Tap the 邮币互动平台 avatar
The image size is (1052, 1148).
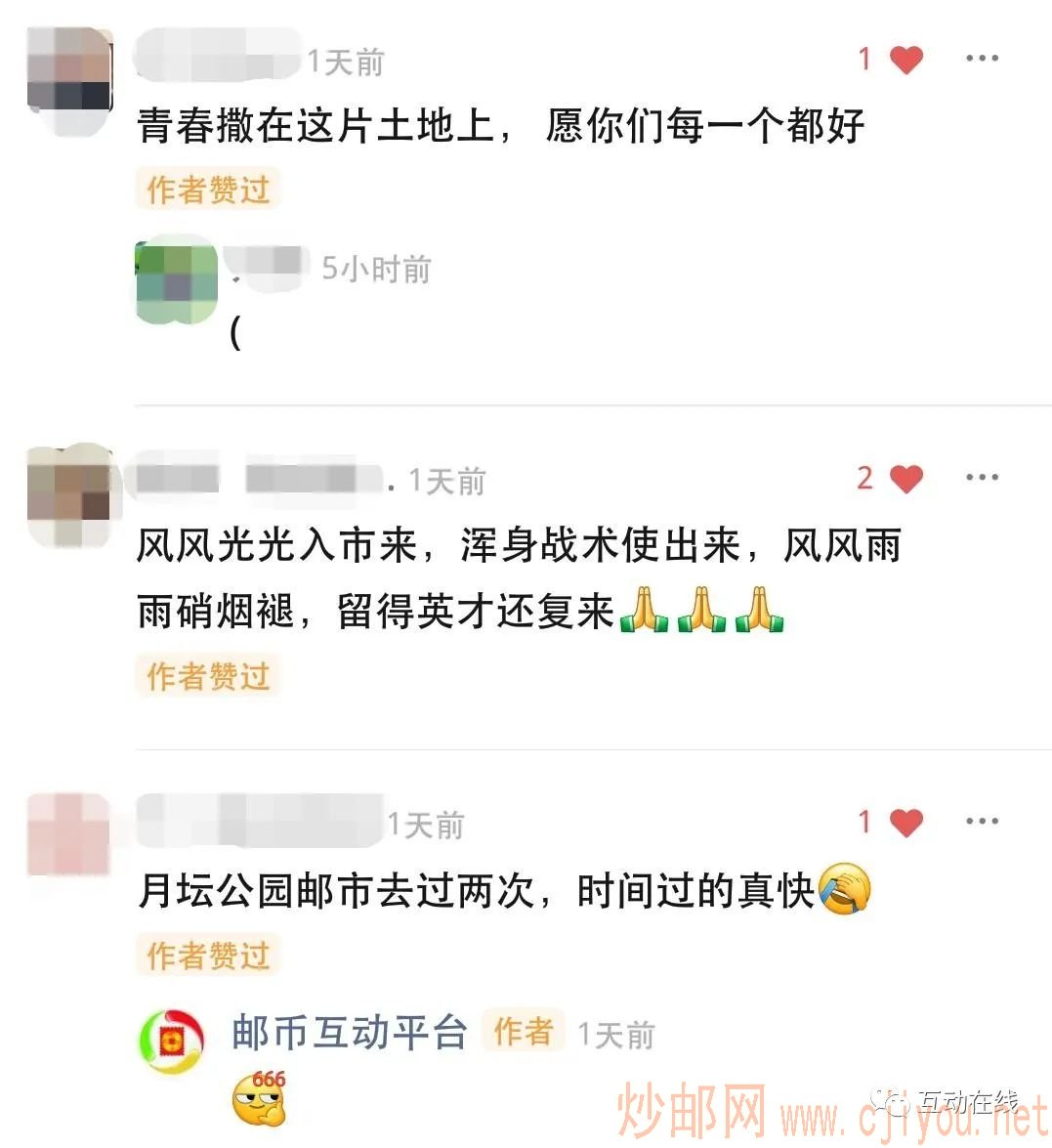[x=172, y=1041]
